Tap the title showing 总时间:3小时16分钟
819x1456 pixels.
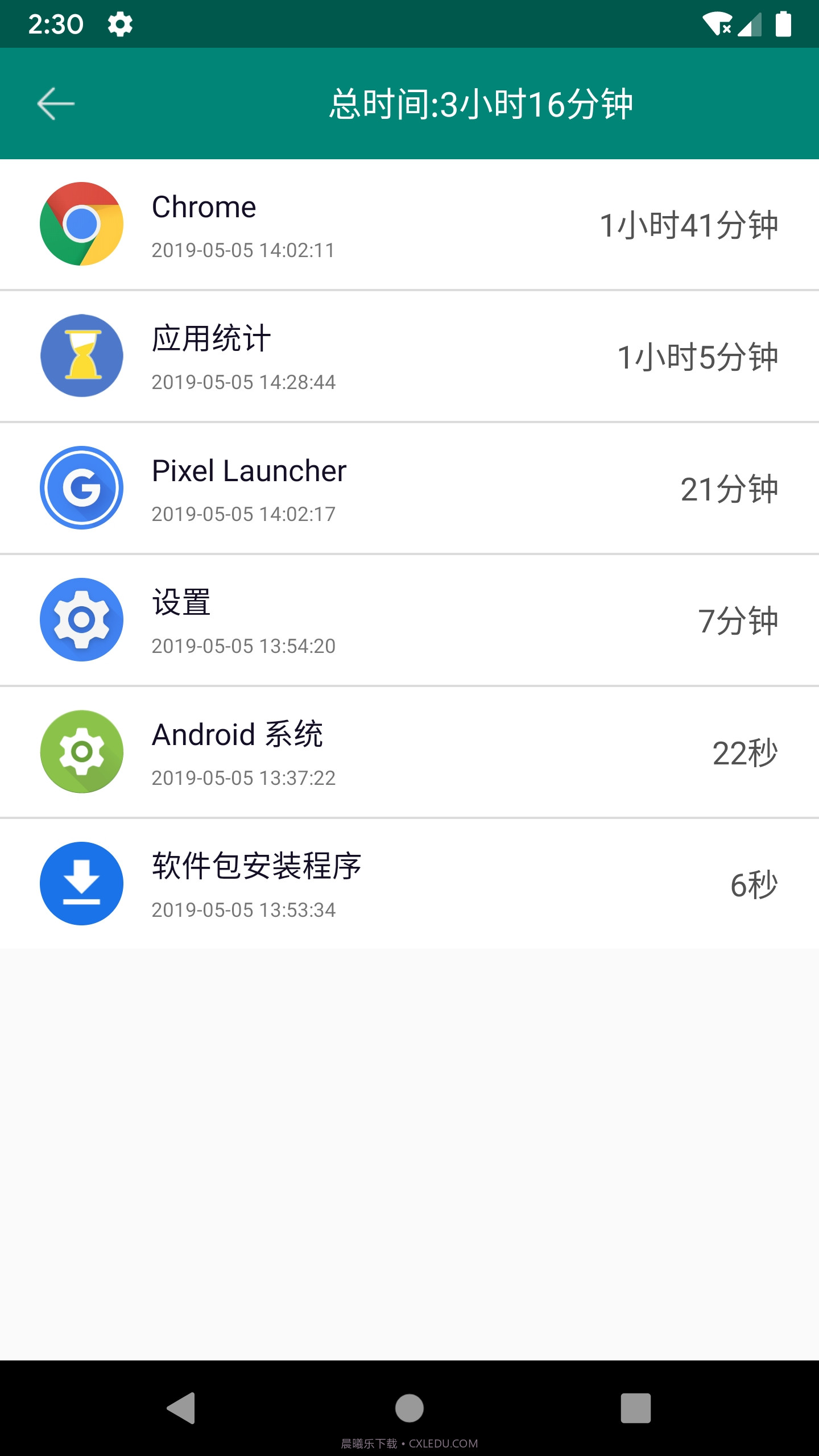tap(482, 104)
